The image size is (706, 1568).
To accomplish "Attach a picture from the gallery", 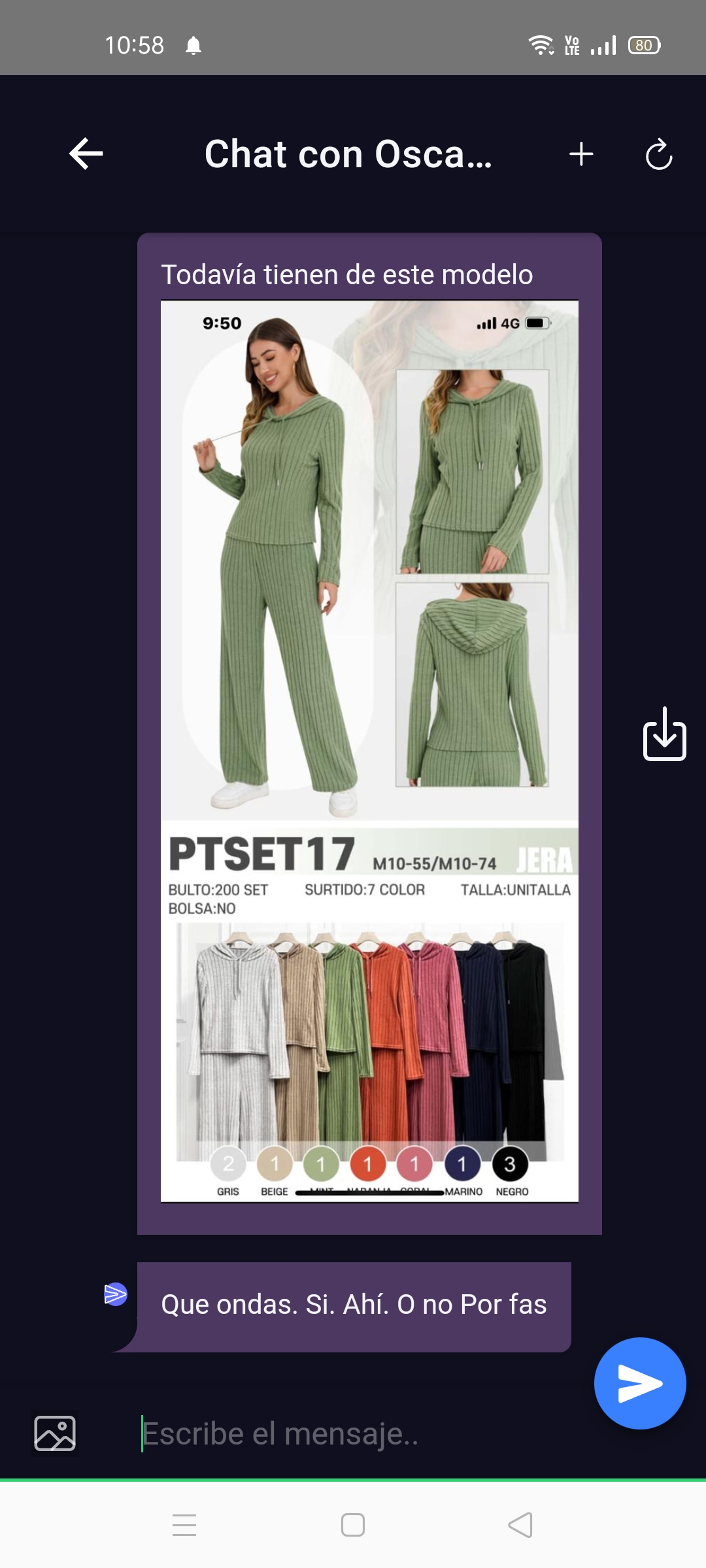I will (55, 1433).
